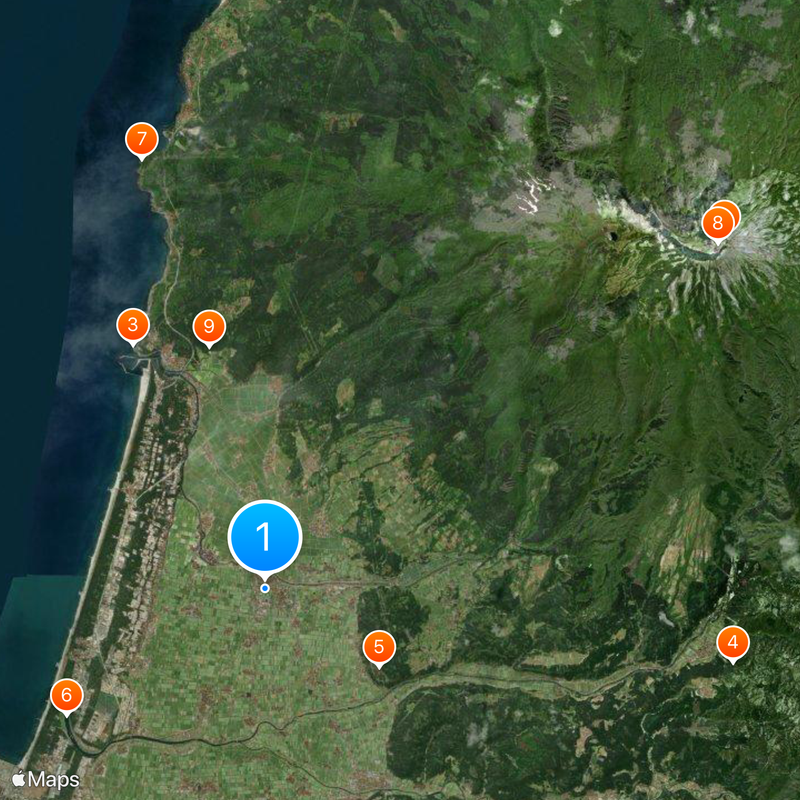Select the large blue pin numbered 1
This screenshot has height=800, width=800.
coord(265,537)
